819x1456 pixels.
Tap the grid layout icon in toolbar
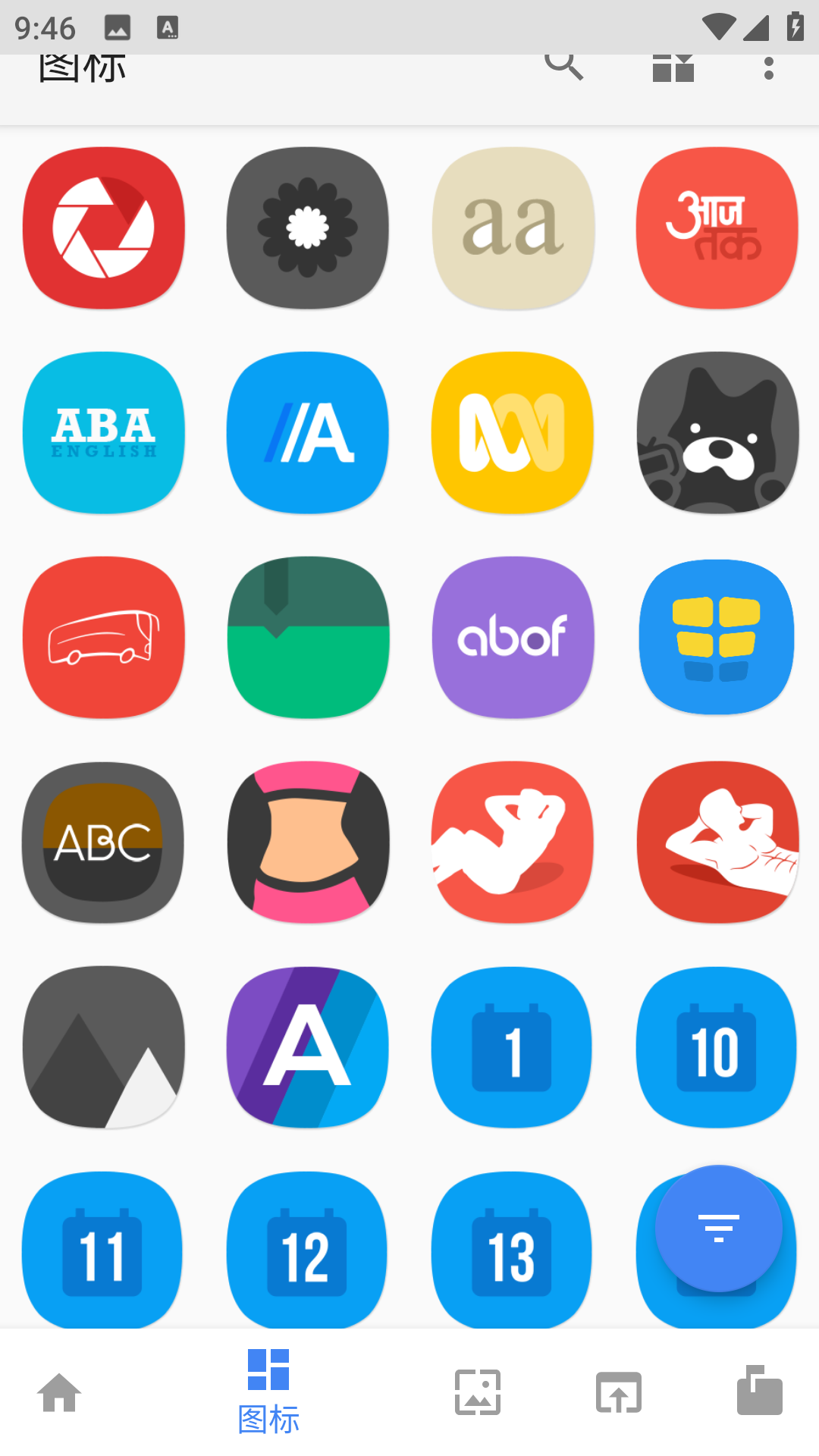point(673,68)
